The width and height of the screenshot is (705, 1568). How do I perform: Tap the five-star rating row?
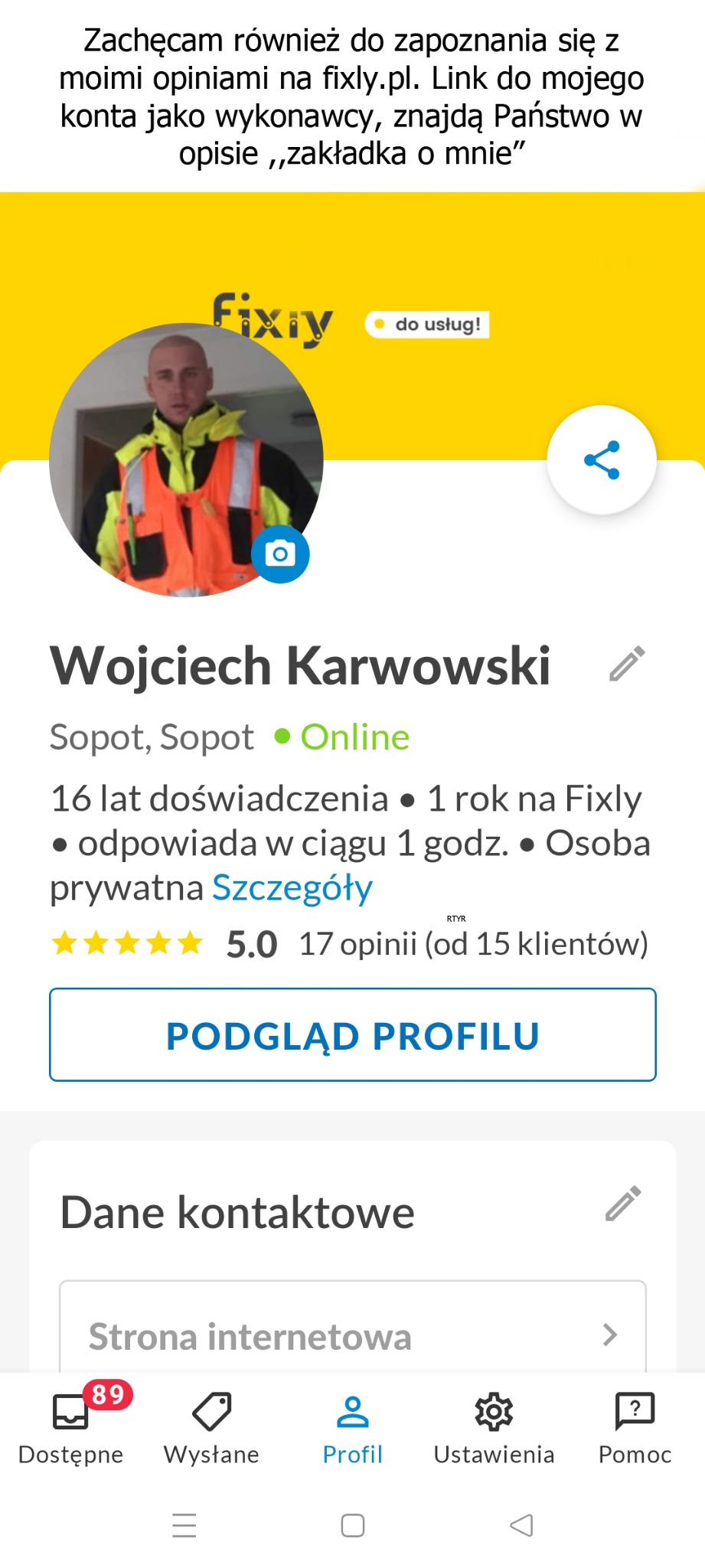click(x=126, y=943)
